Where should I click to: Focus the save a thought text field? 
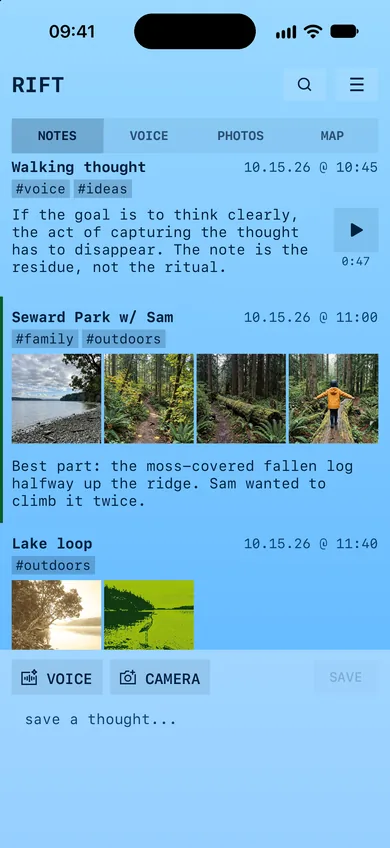(195, 720)
